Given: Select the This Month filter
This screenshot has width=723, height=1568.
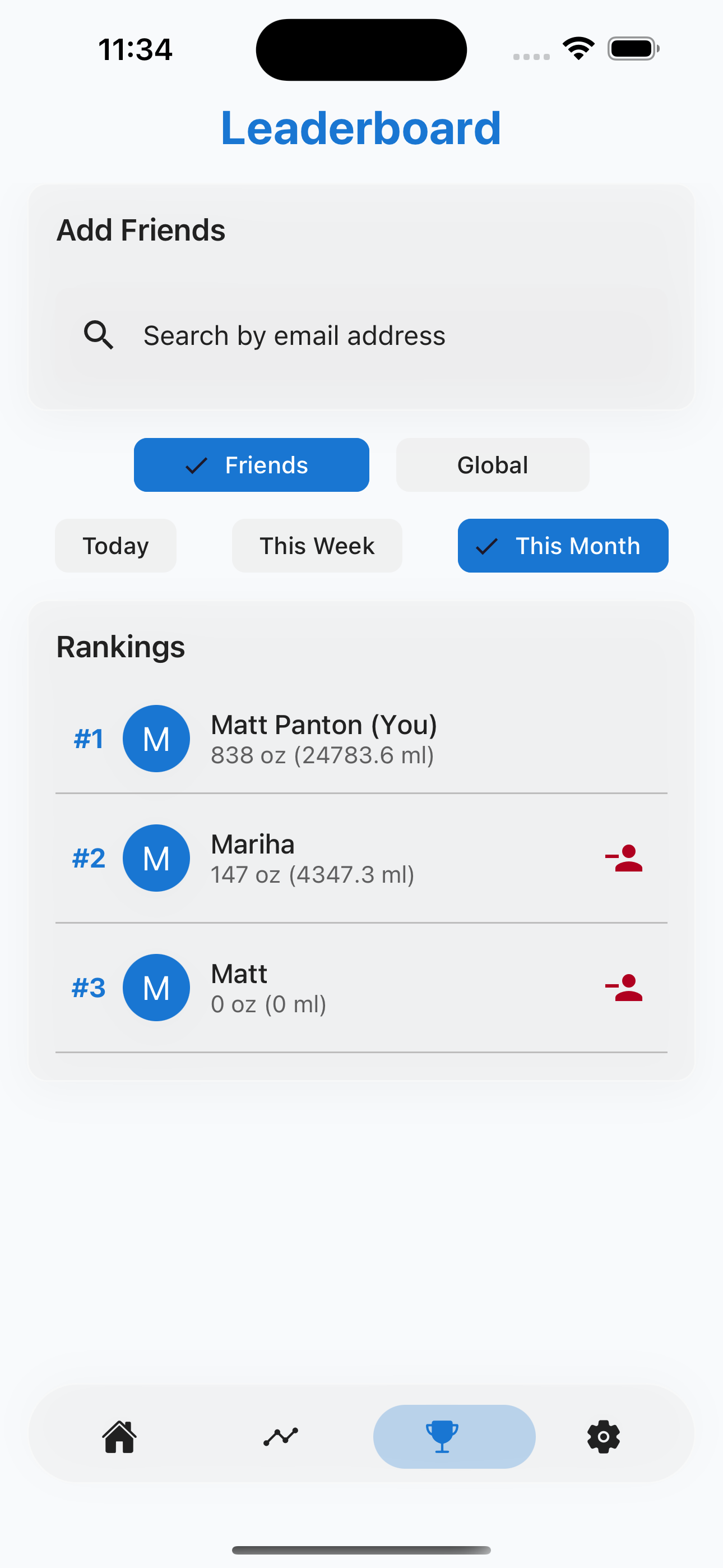Looking at the screenshot, I should pyautogui.click(x=562, y=546).
